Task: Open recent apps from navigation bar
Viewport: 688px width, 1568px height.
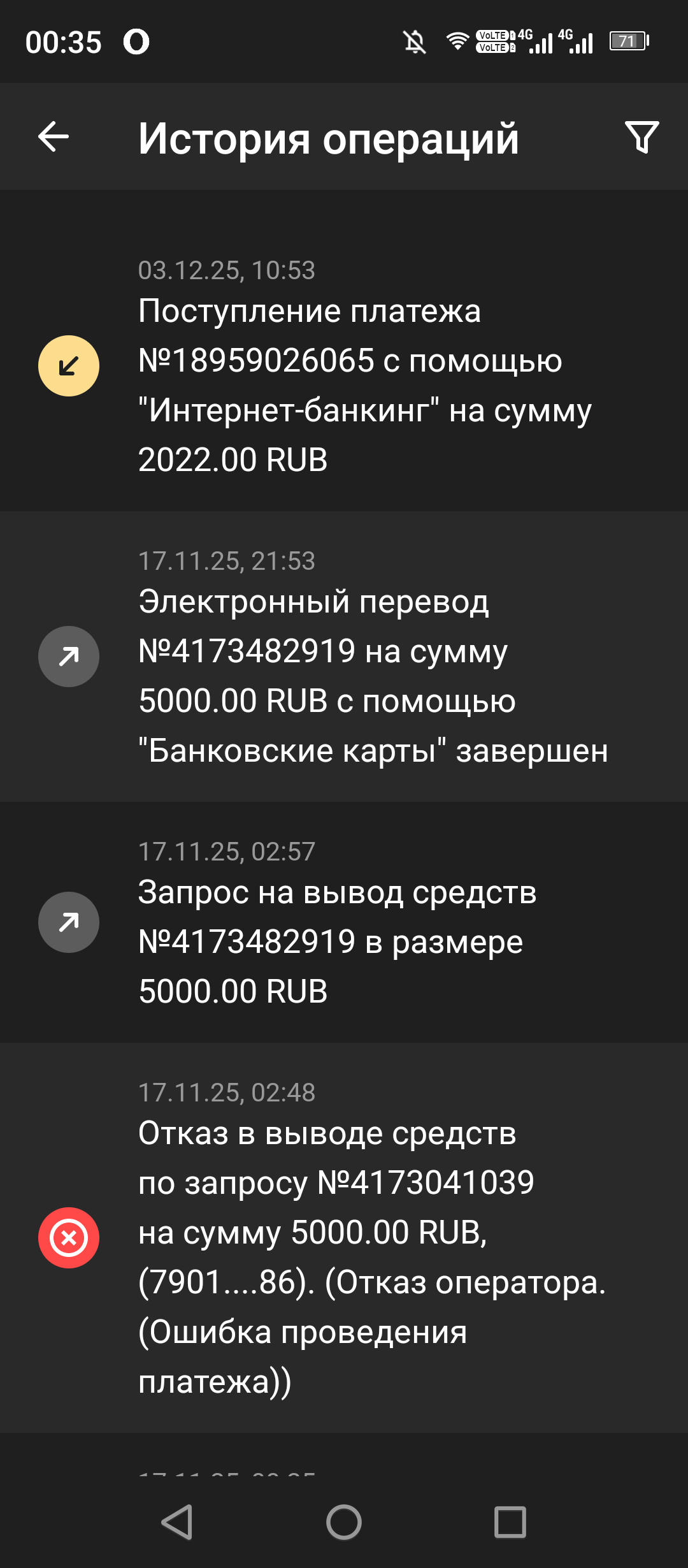Action: point(510,1523)
